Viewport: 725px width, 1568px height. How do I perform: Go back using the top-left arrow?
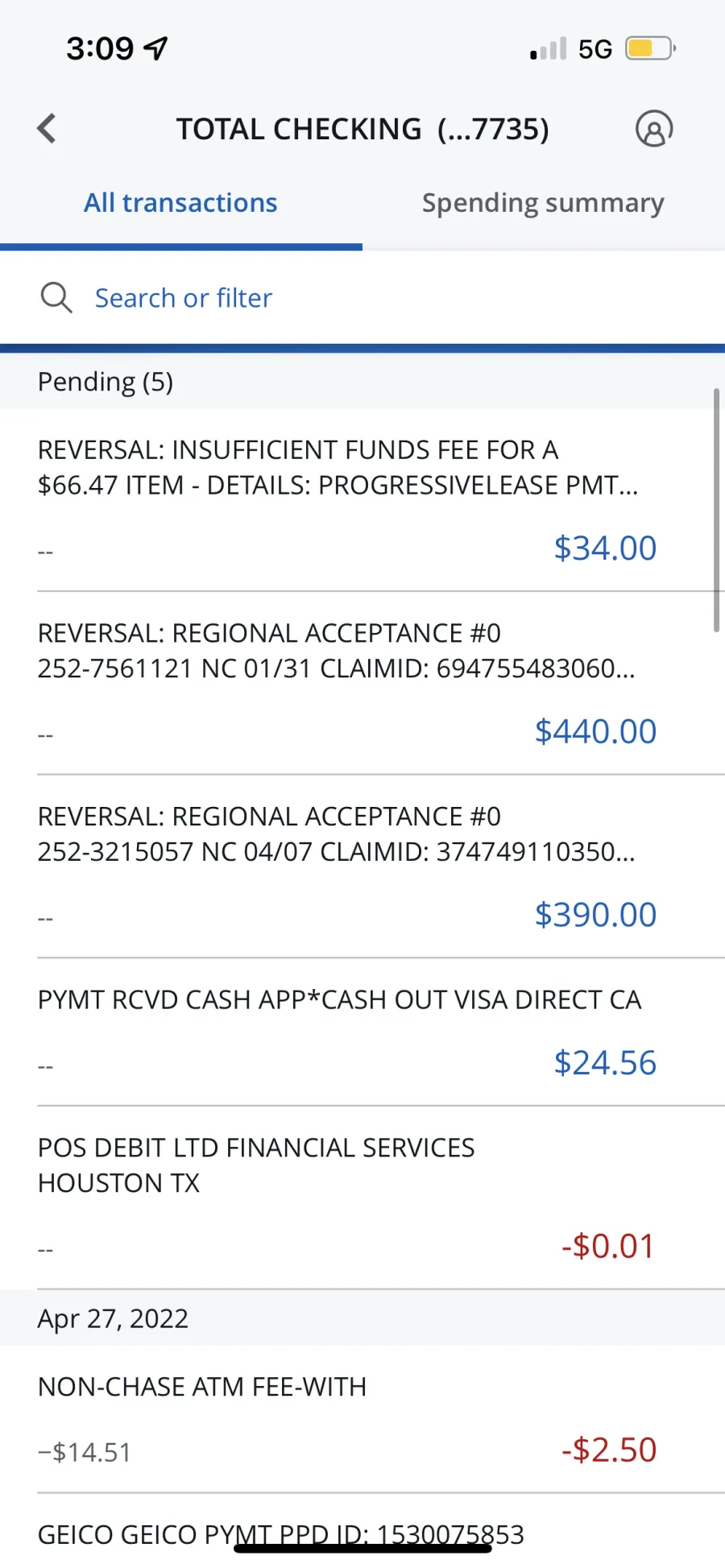(47, 128)
